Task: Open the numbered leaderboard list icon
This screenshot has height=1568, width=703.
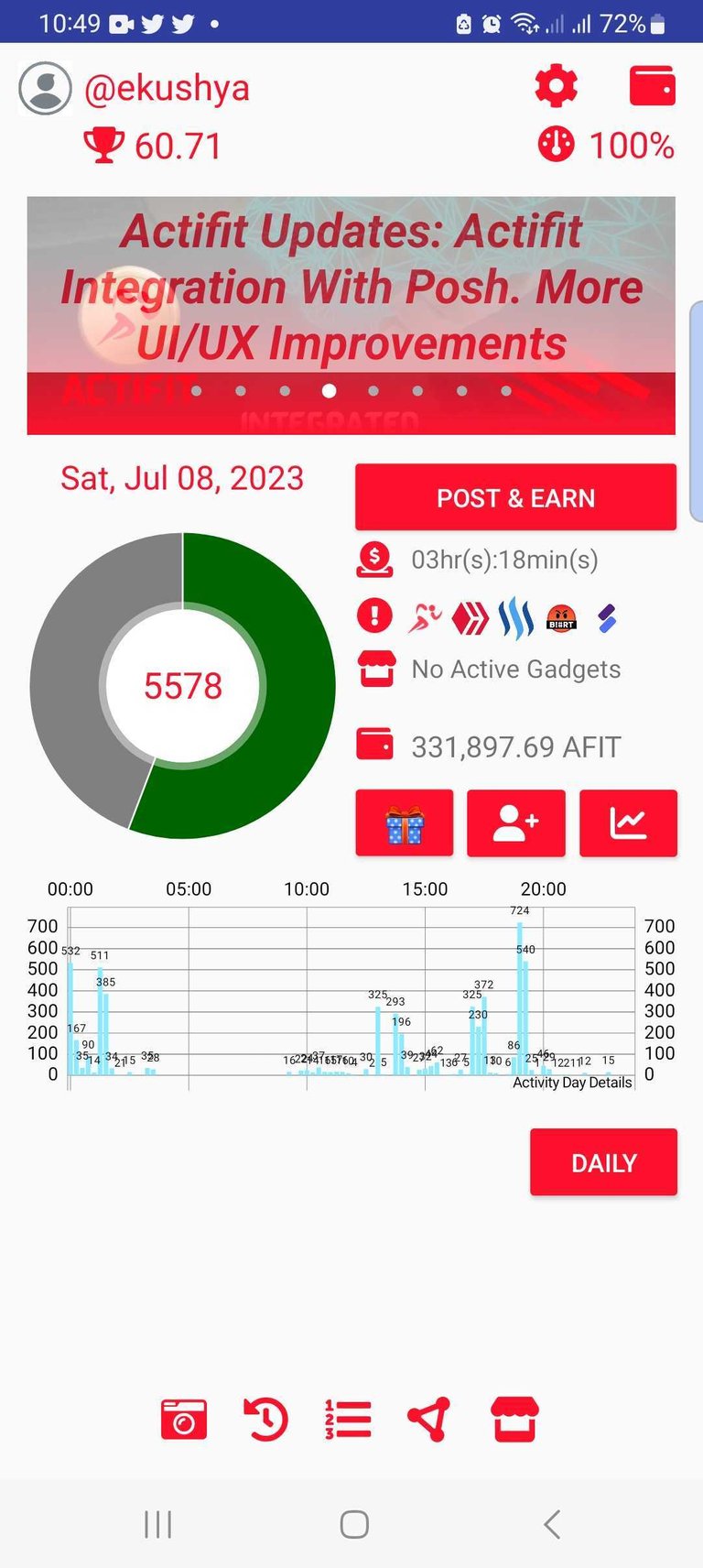Action: point(348,1420)
